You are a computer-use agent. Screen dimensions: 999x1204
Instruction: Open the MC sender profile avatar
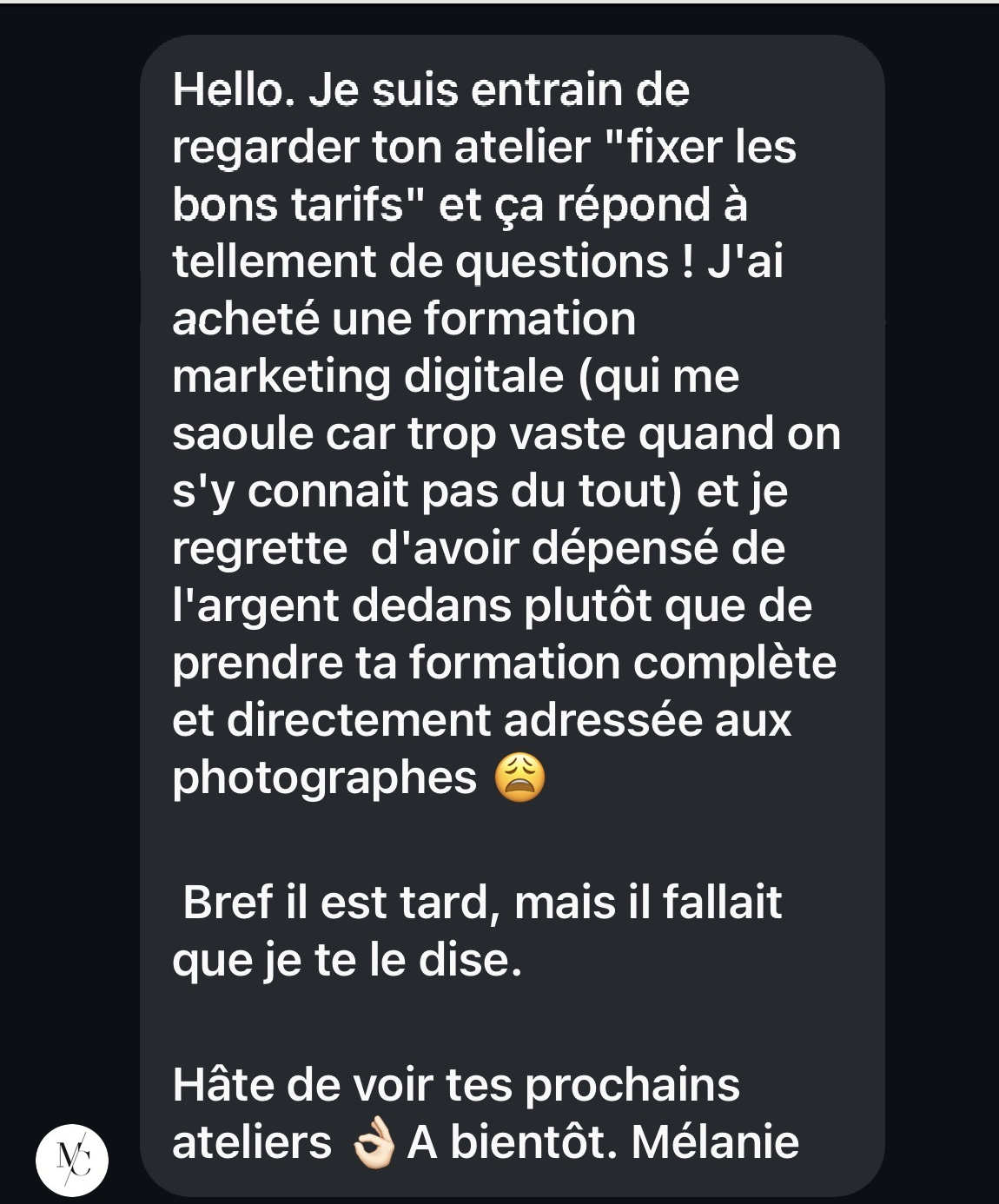click(72, 1159)
